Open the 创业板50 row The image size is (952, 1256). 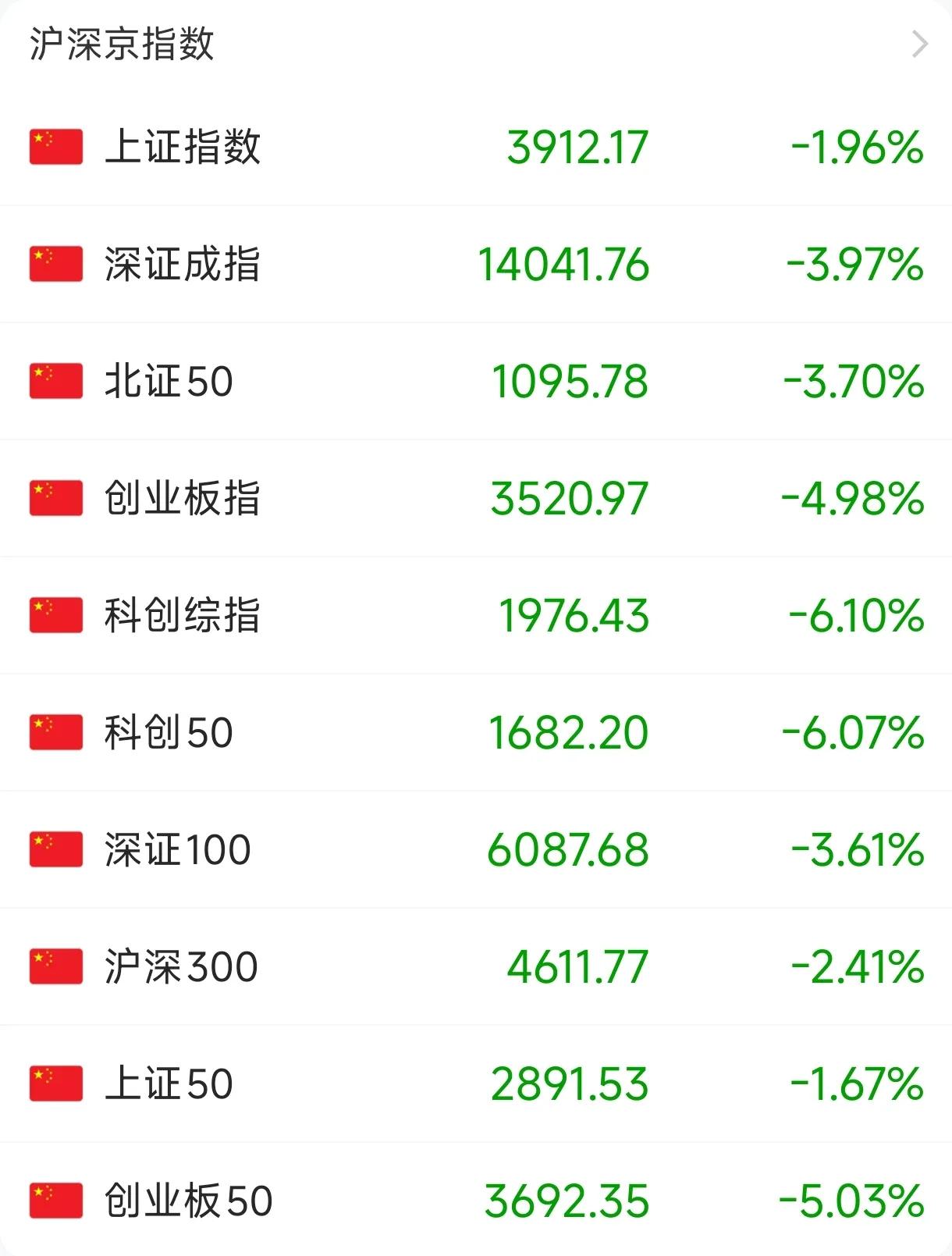point(476,1200)
